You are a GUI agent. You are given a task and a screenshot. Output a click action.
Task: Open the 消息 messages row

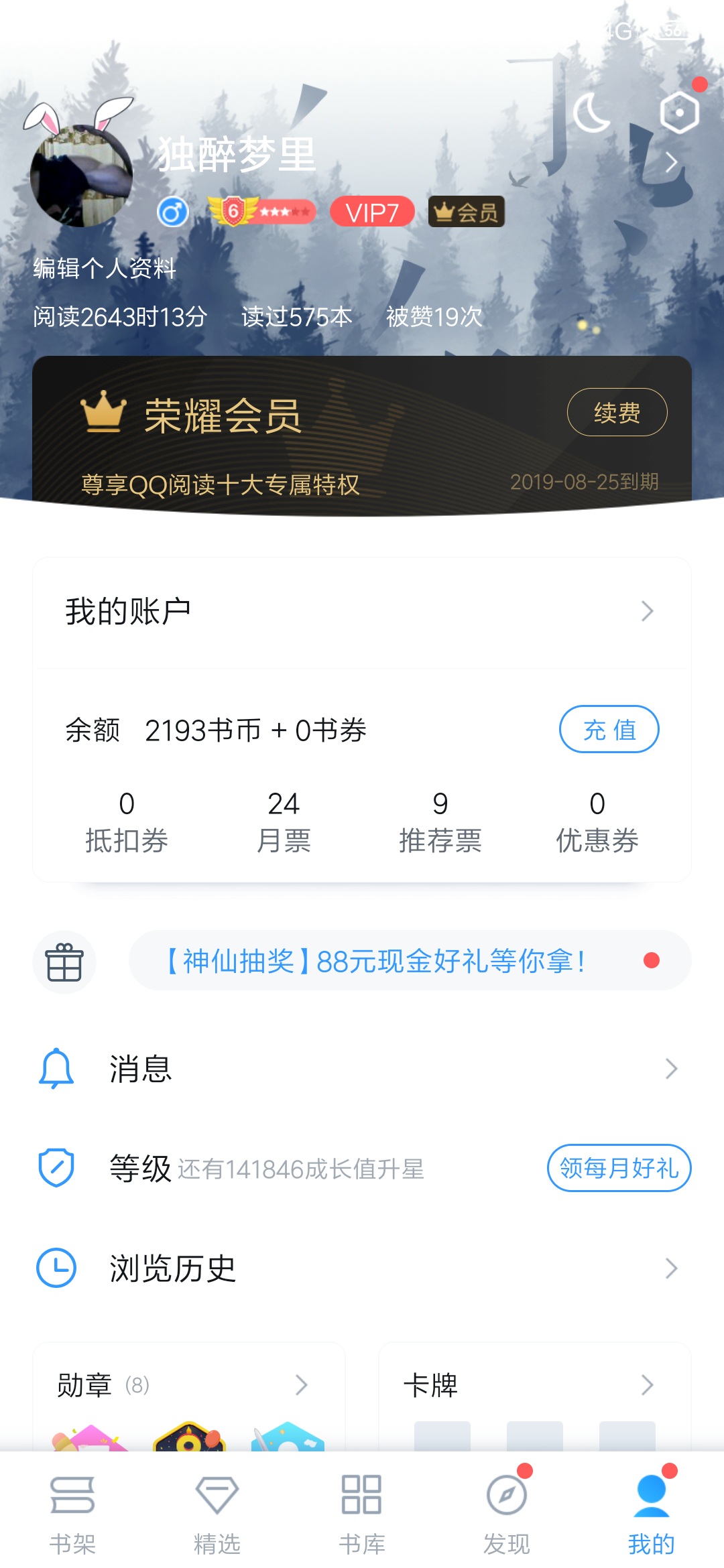coord(362,1068)
